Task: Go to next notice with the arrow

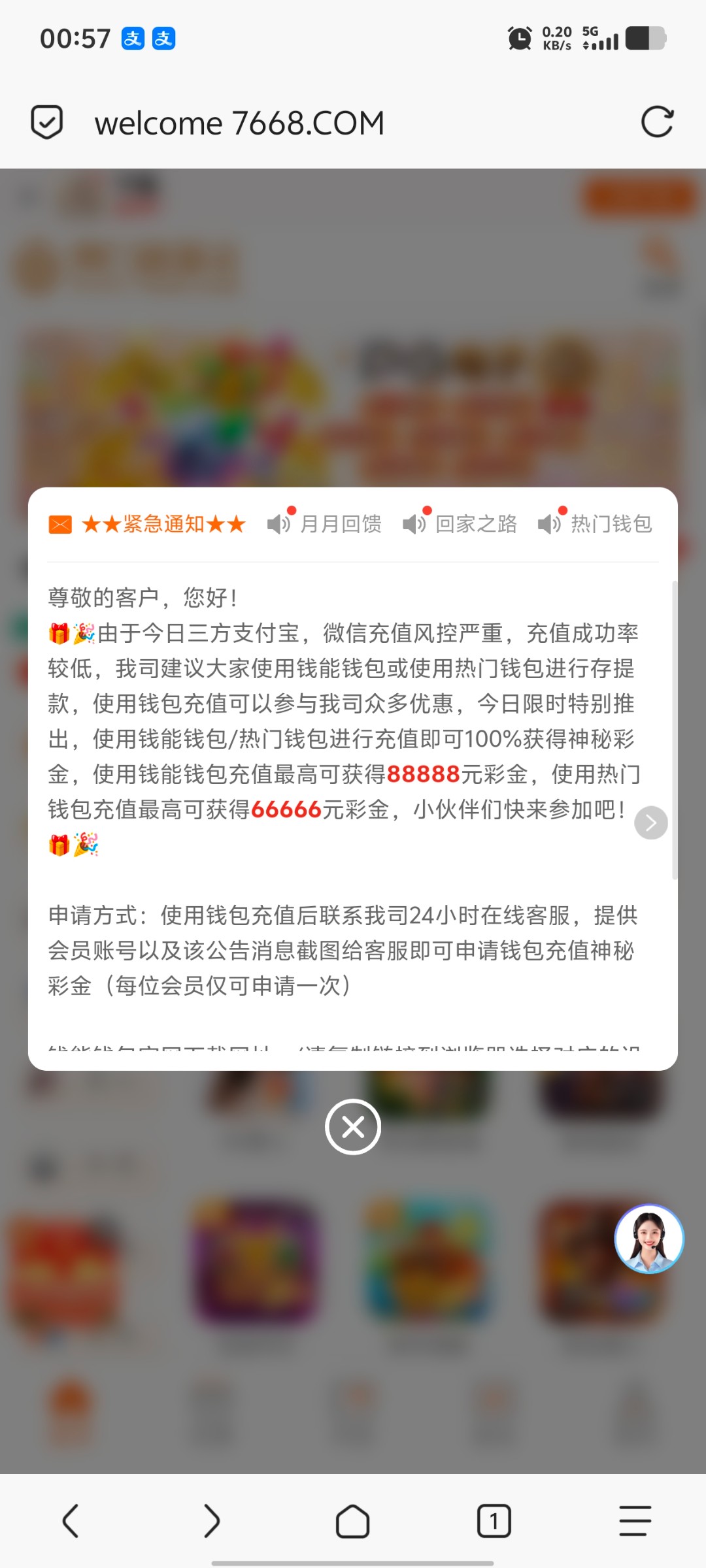Action: tap(651, 823)
